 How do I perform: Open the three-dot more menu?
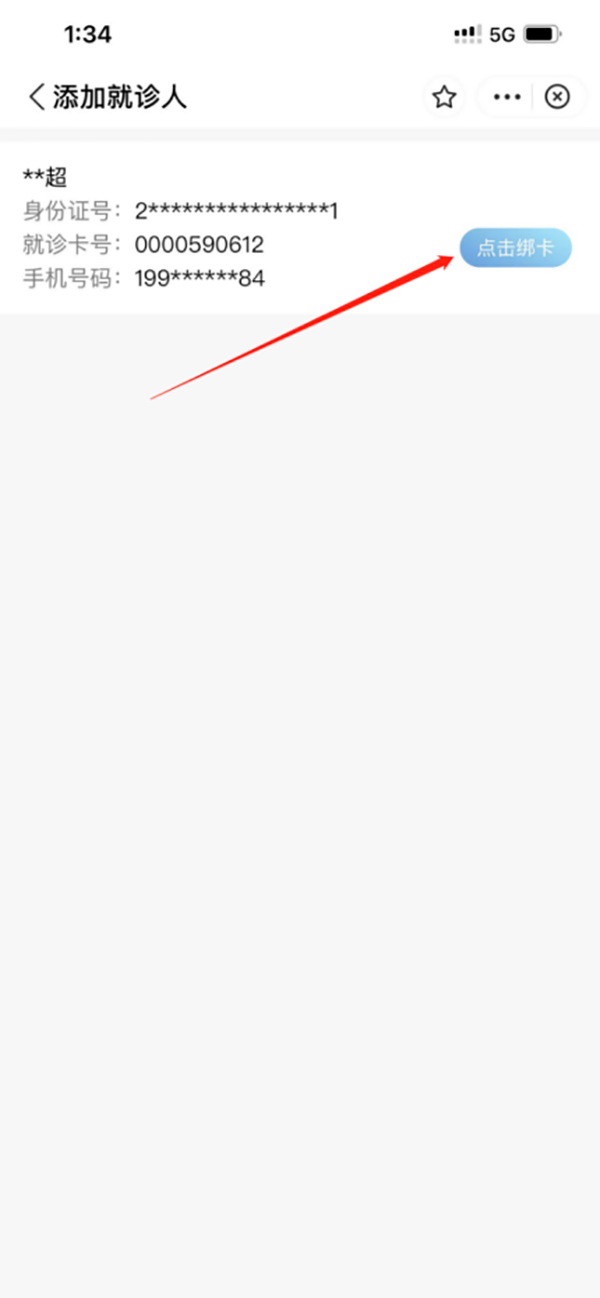point(508,97)
